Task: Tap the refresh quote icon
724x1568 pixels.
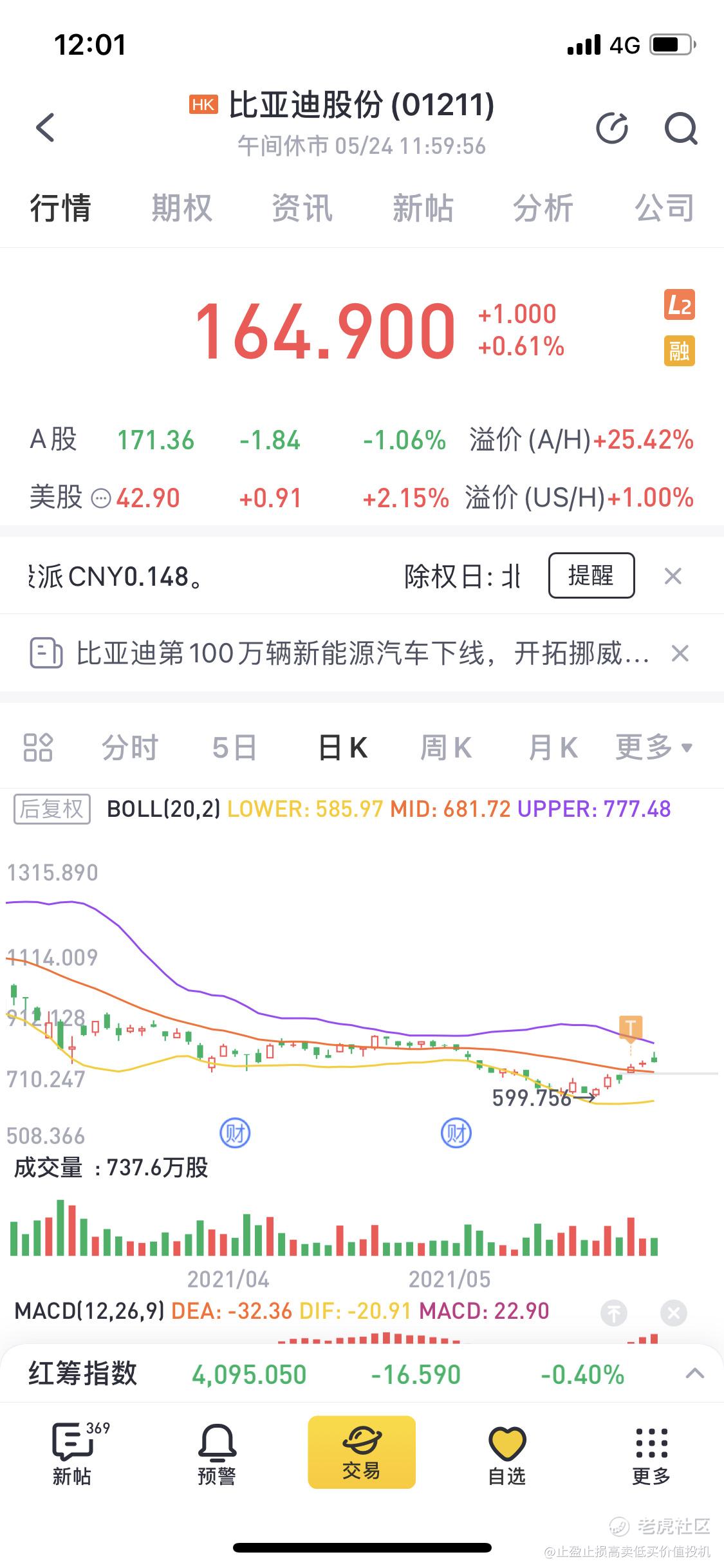Action: (612, 128)
